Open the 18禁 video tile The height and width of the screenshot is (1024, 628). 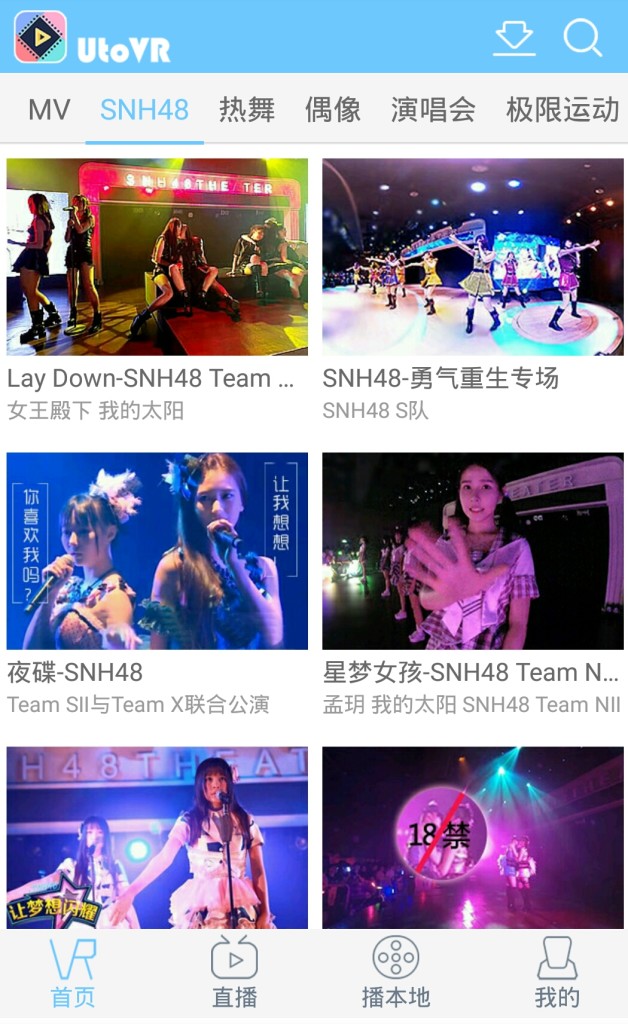point(472,838)
